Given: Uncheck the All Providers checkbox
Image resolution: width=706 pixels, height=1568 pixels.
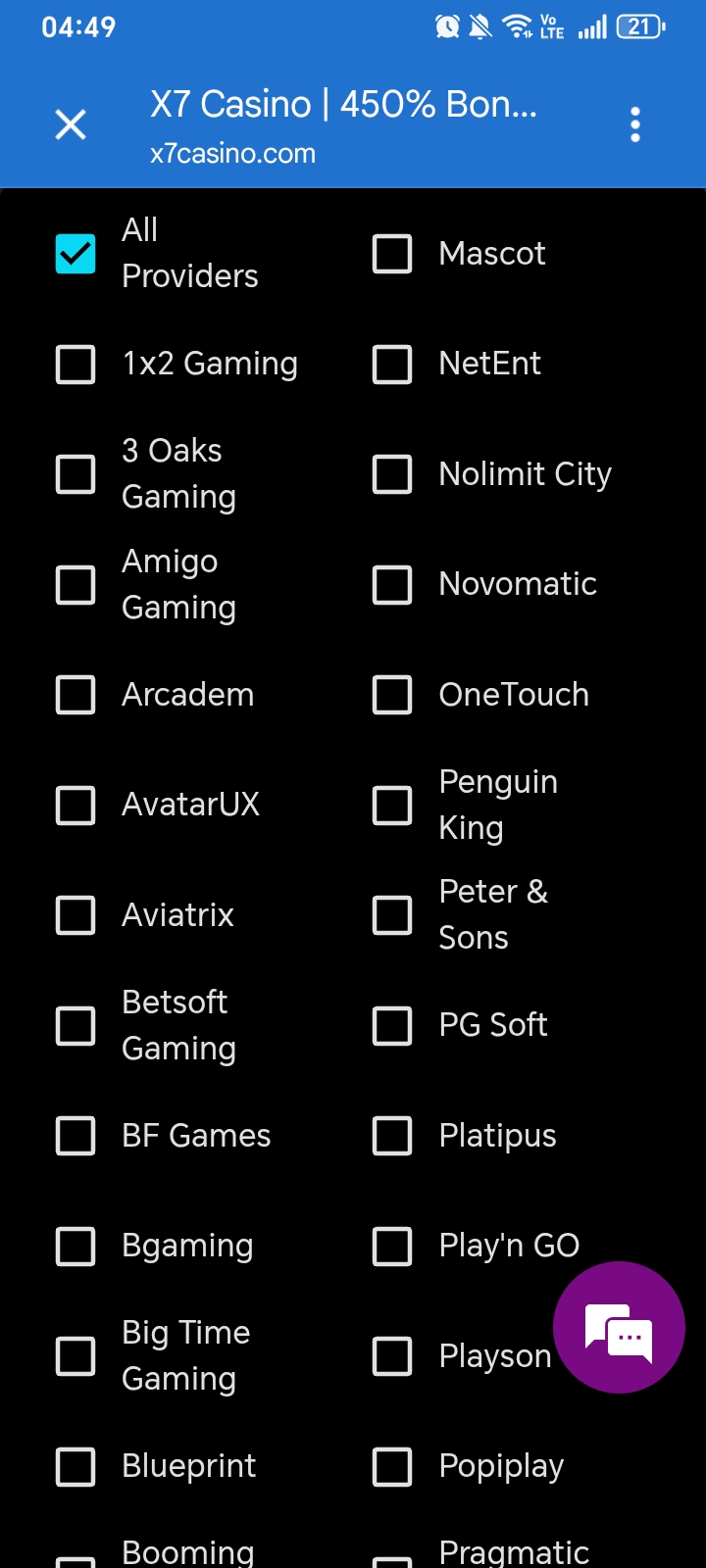Looking at the screenshot, I should tap(76, 254).
